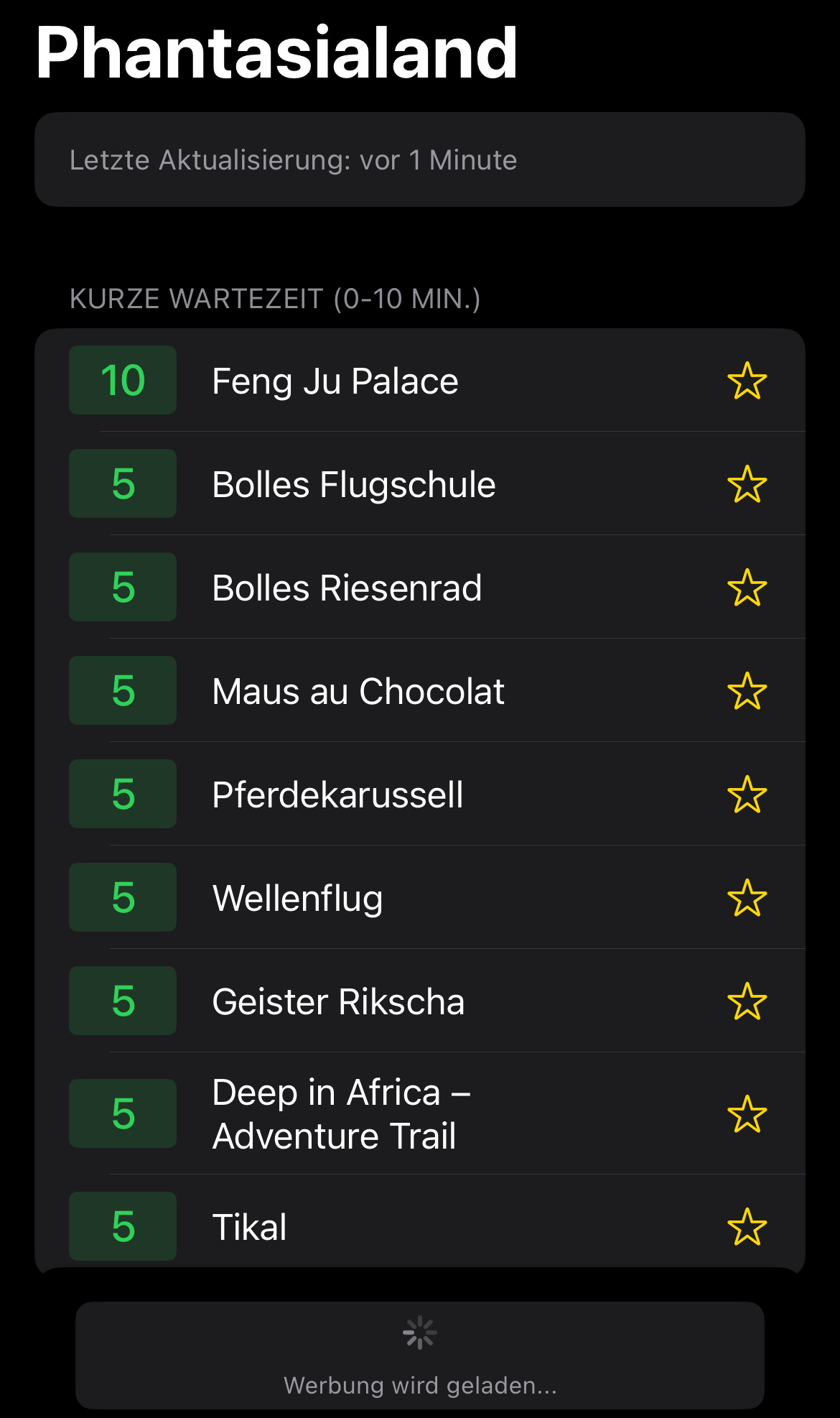Screen dimensions: 840x1418
Task: Open the Maus au Chocolat row
Action: click(420, 691)
